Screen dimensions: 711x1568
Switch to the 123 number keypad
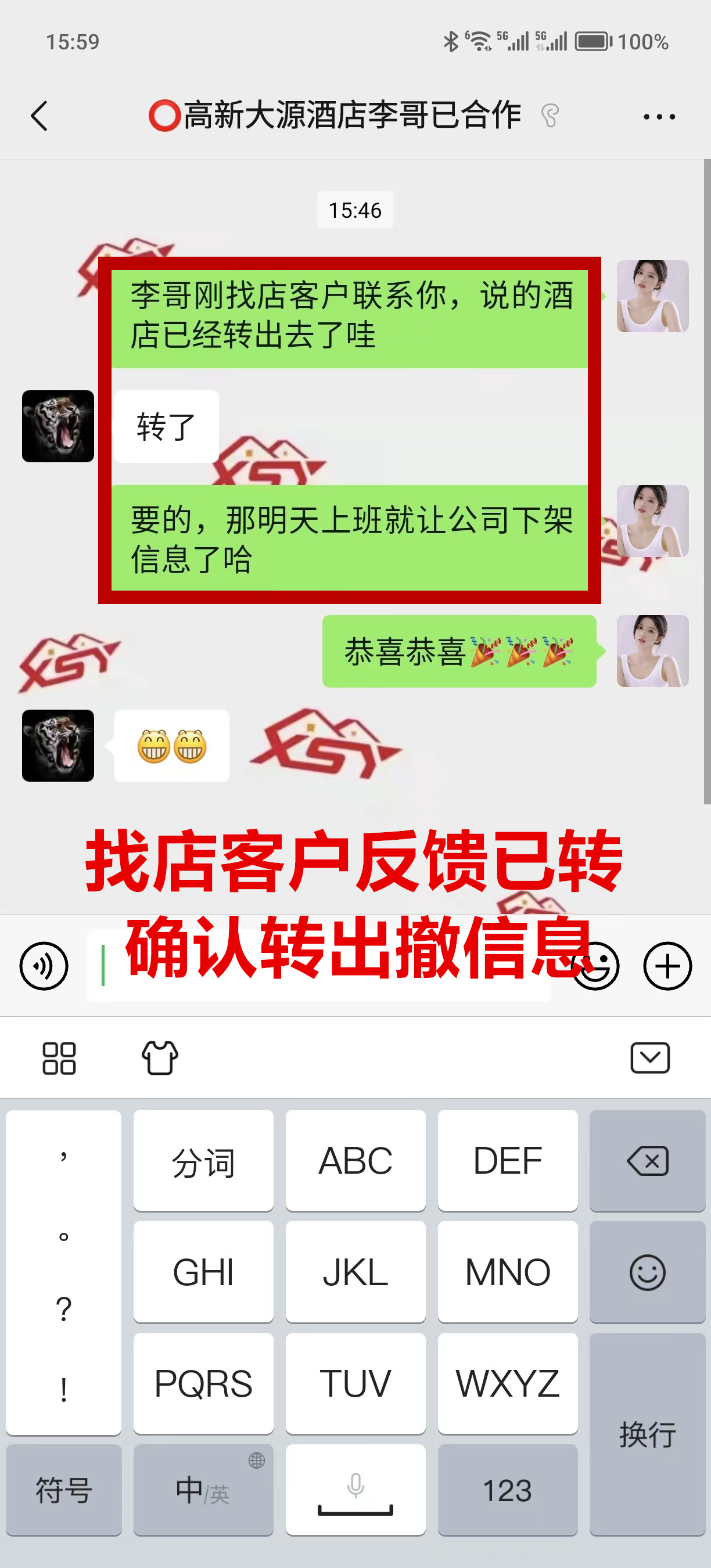pyautogui.click(x=507, y=1490)
